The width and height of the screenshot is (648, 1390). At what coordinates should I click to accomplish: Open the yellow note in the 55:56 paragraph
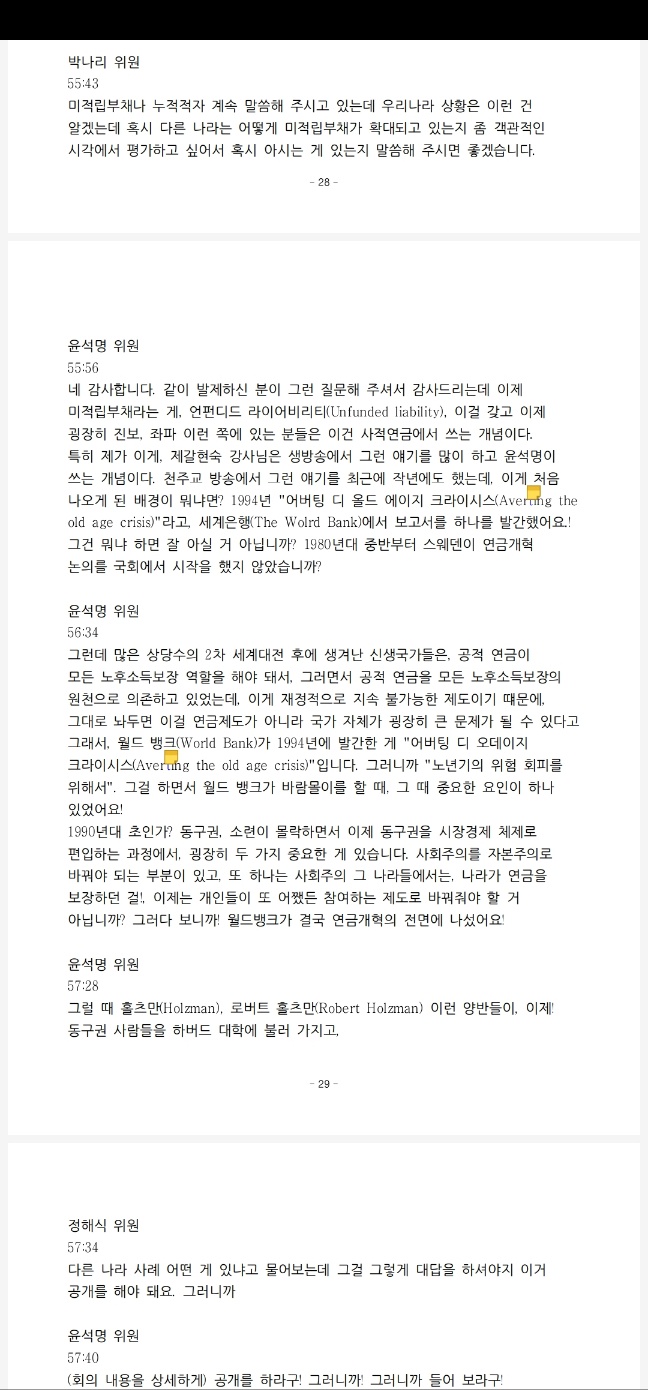click(x=534, y=492)
